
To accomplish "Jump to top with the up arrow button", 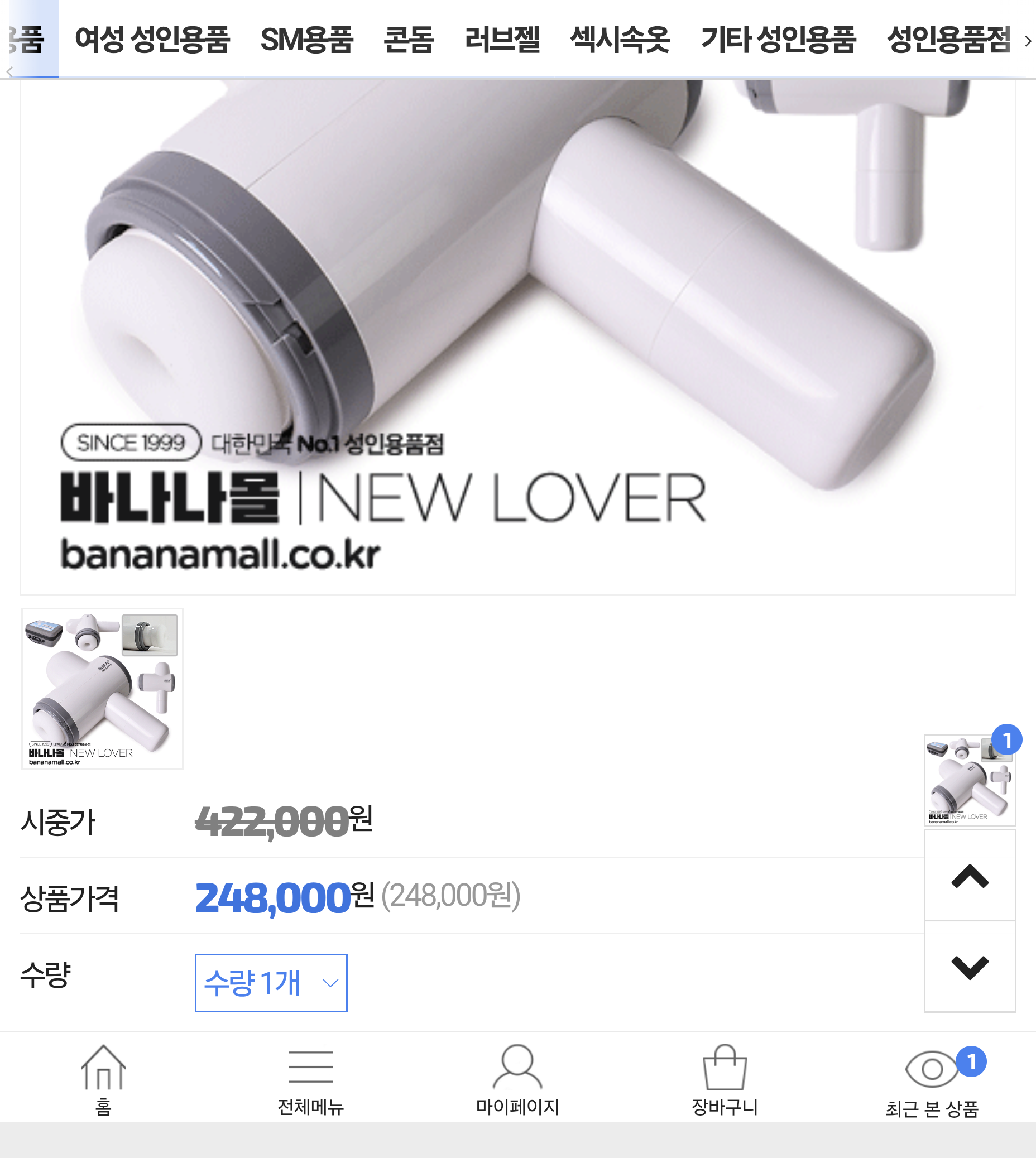I will 970,876.
